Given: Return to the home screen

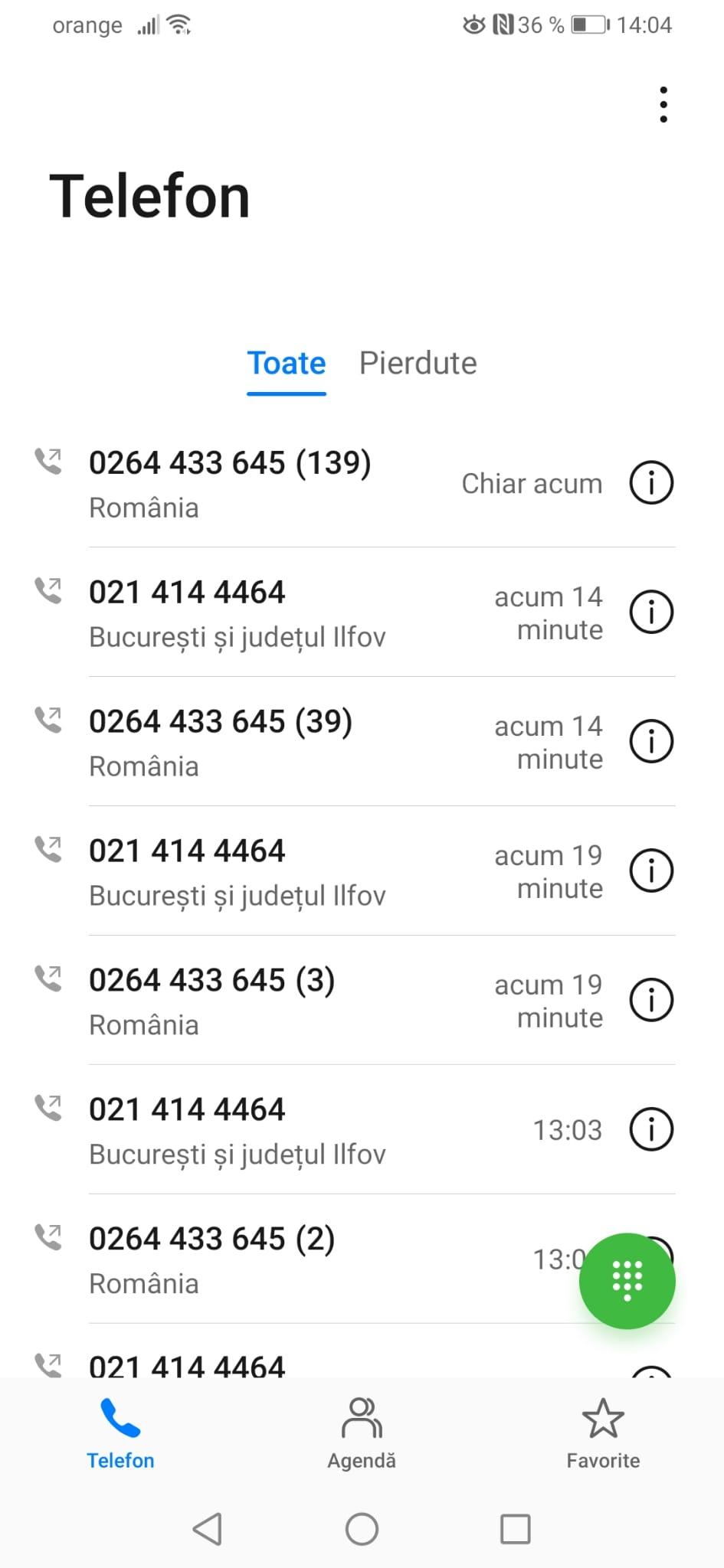Looking at the screenshot, I should tap(362, 1529).
